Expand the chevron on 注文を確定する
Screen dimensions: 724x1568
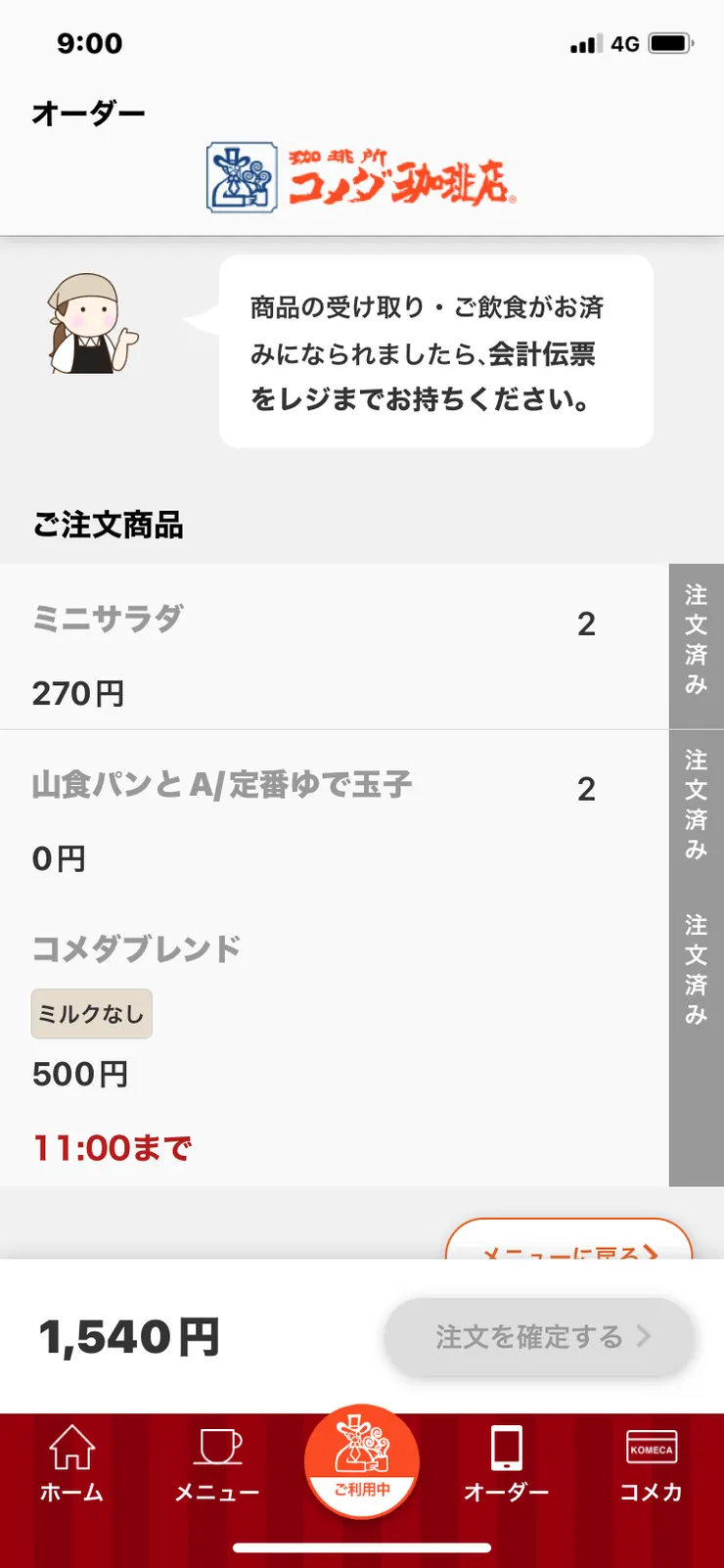[x=643, y=1335]
